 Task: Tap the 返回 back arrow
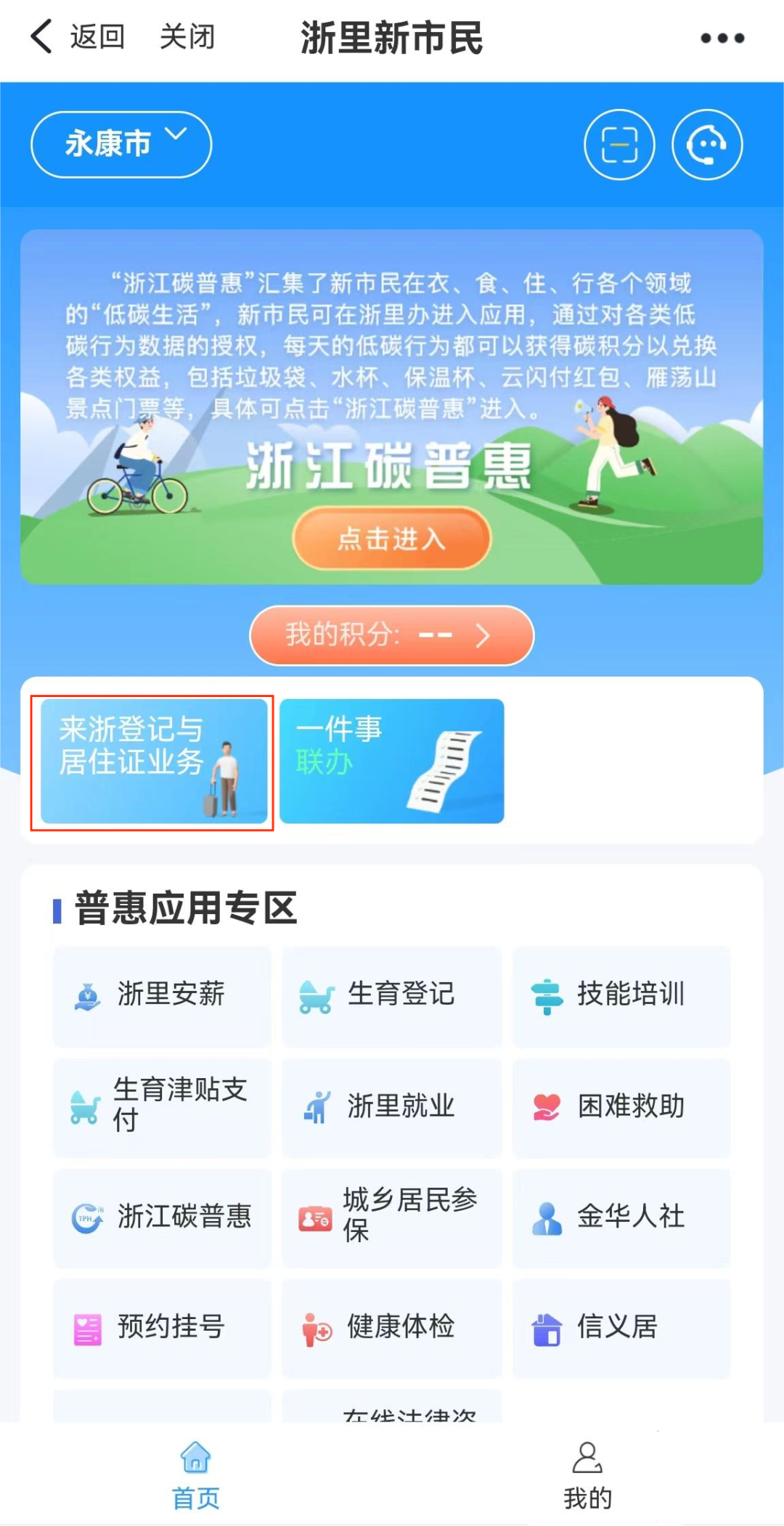[x=44, y=36]
